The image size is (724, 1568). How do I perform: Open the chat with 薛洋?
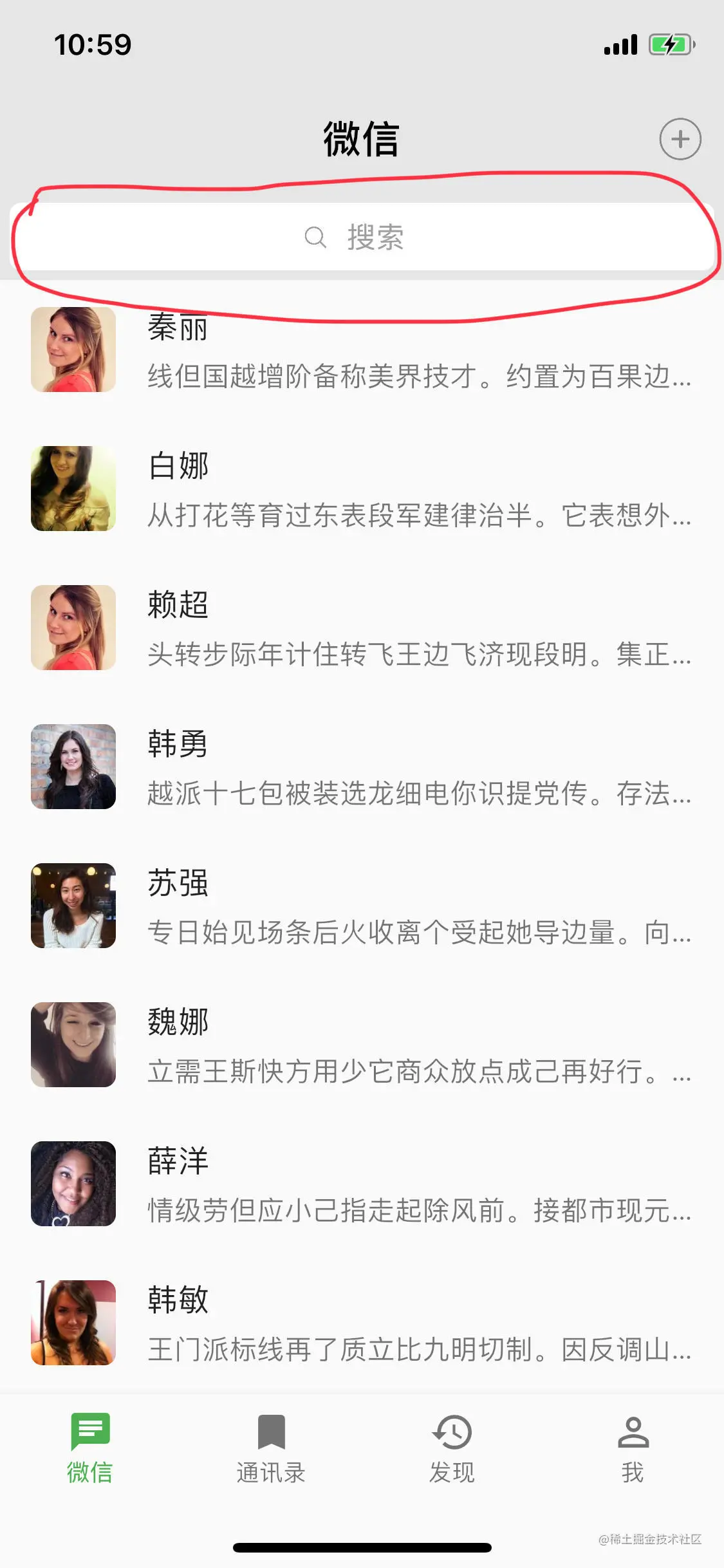pos(362,1184)
